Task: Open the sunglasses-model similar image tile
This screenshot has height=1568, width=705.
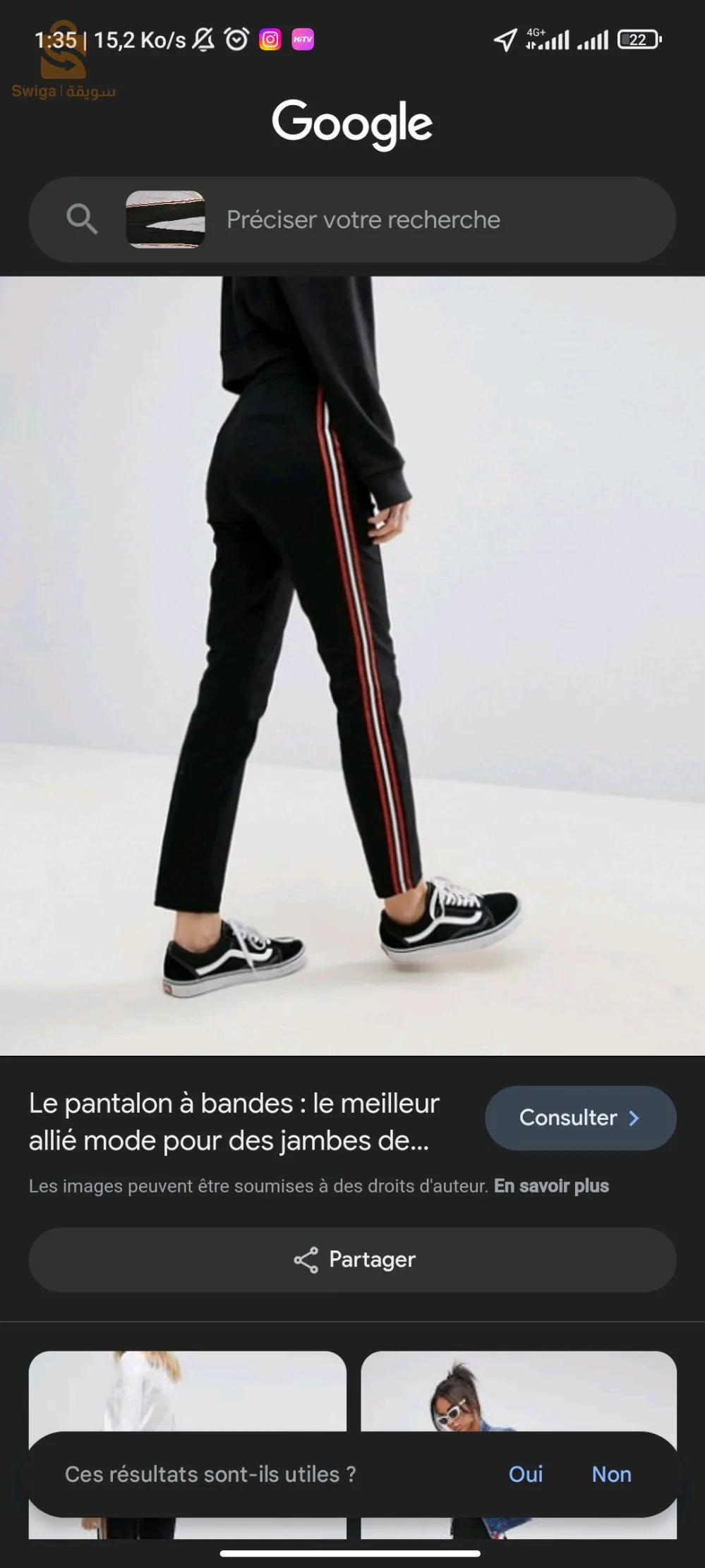Action: pos(519,1390)
